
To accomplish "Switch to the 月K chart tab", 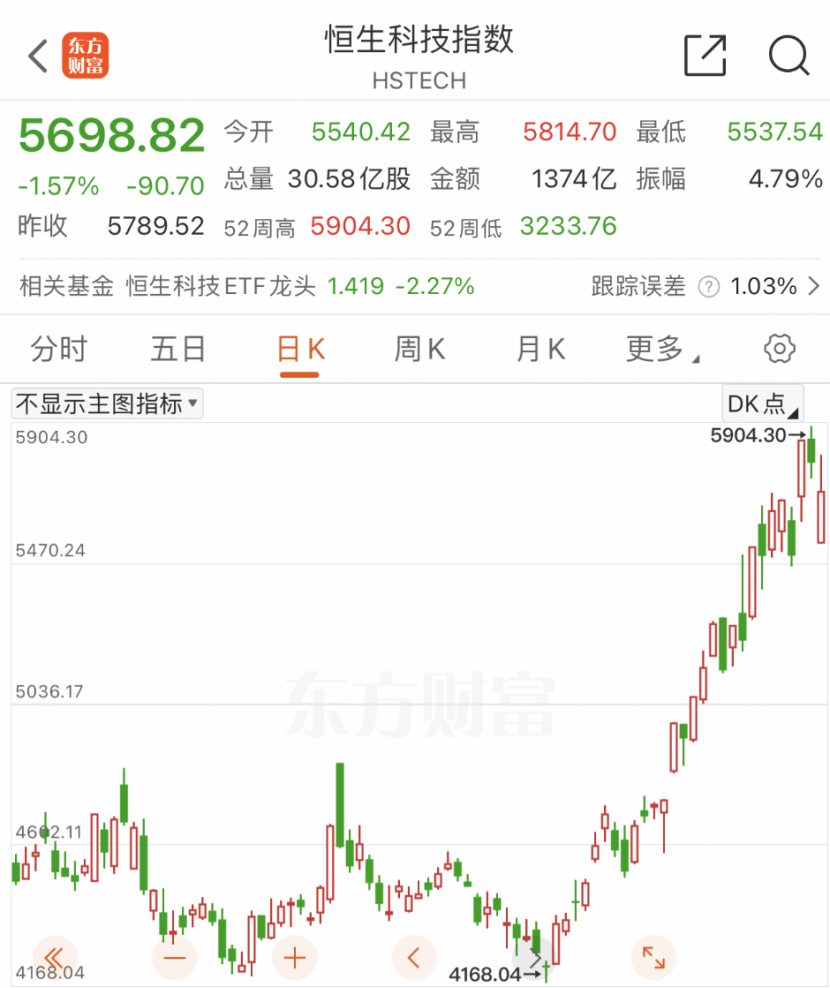I will (540, 349).
